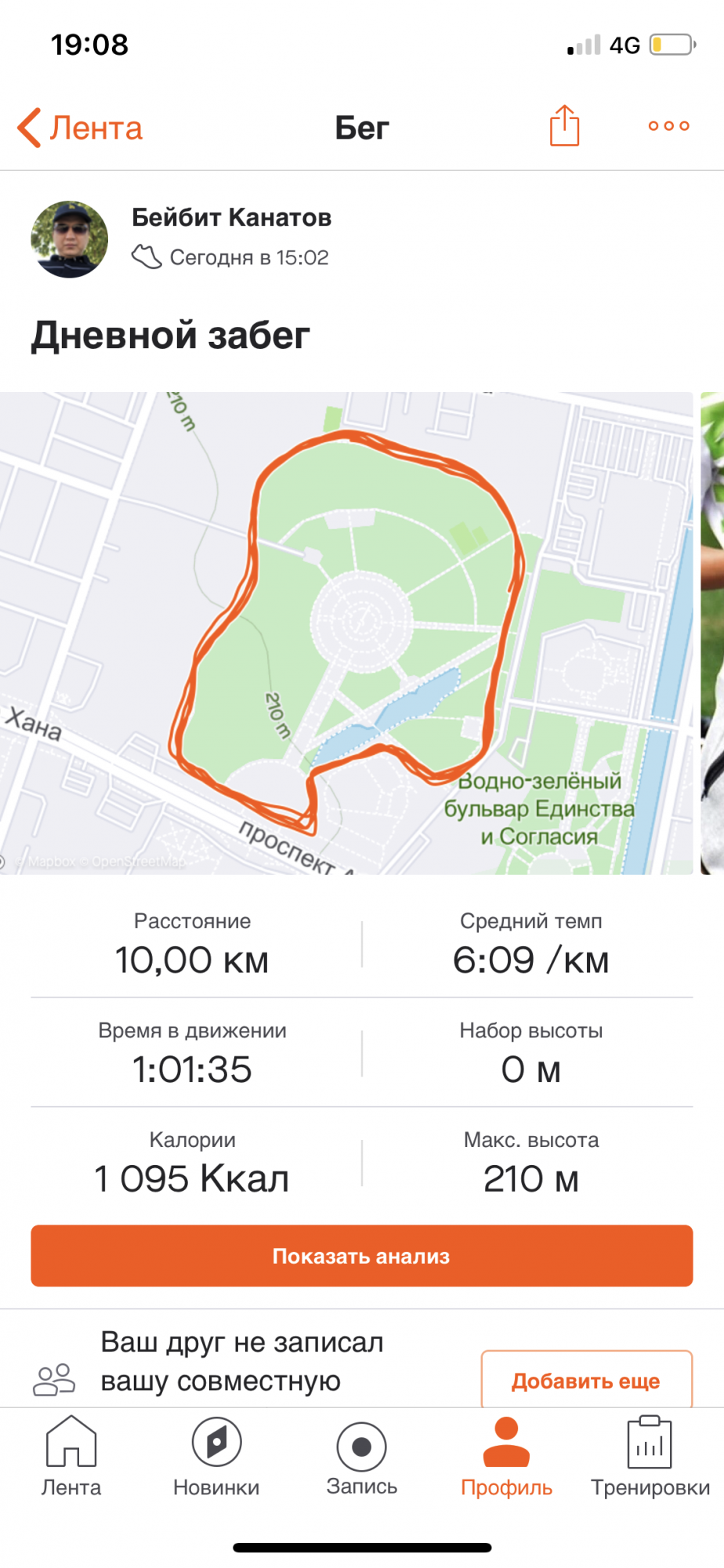The height and width of the screenshot is (1568, 724).
Task: Open the run route map
Action: point(346,633)
